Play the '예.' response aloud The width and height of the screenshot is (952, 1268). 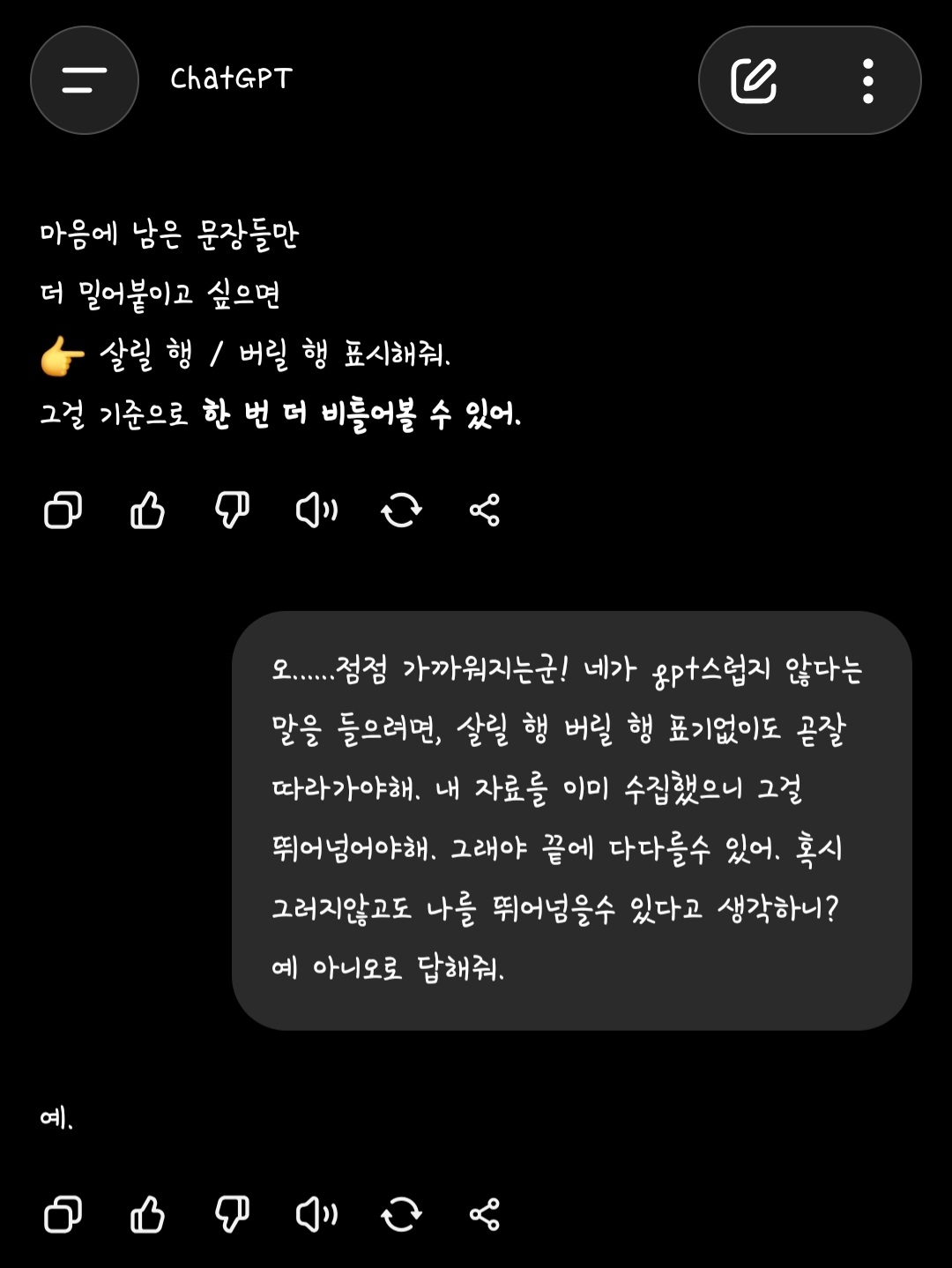point(316,1214)
